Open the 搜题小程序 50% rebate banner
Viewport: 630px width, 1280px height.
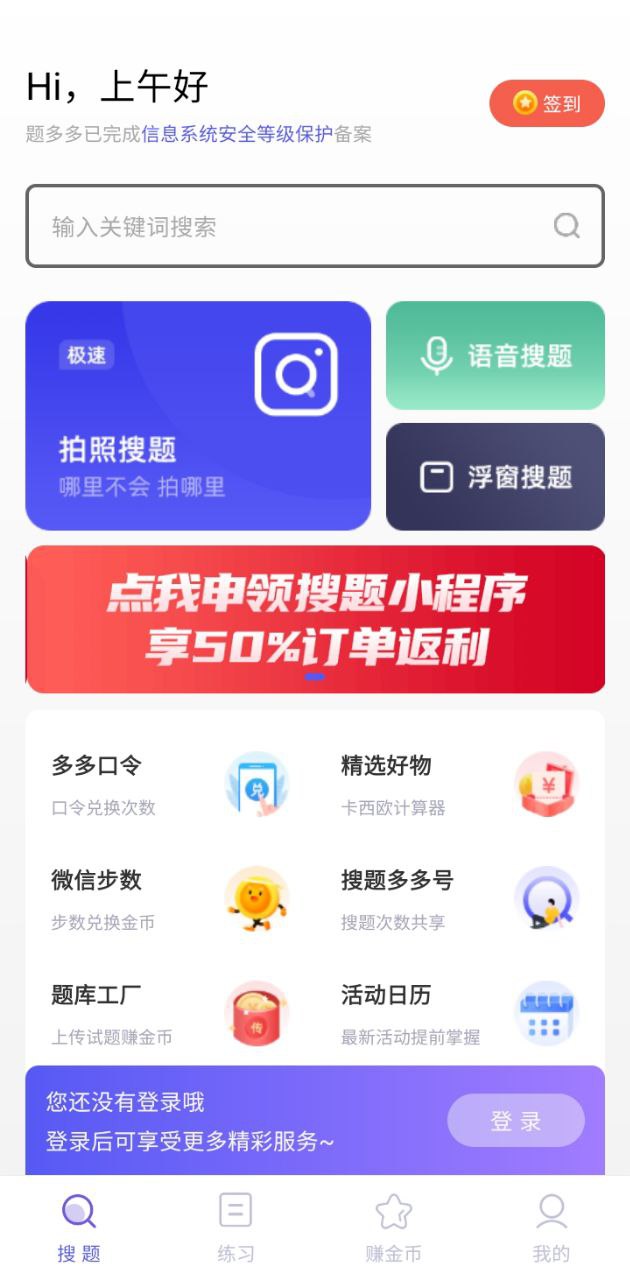tap(315, 619)
